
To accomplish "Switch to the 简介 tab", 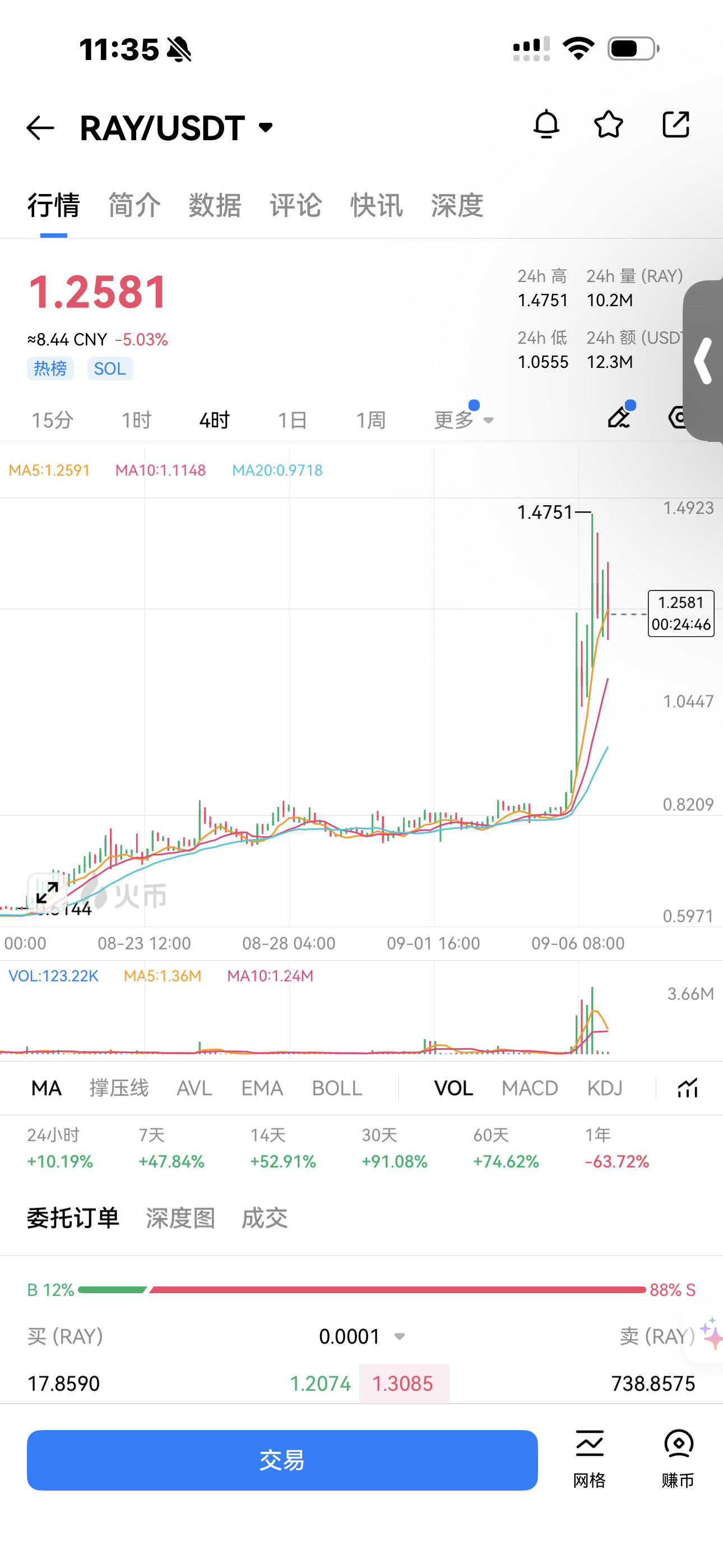I will [x=135, y=205].
